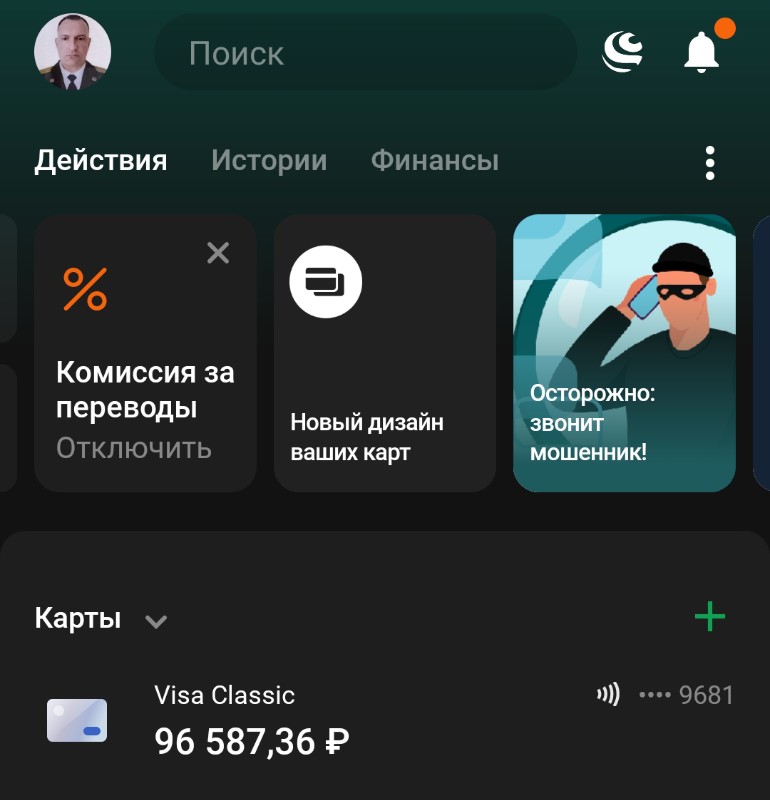Open the three-dot overflow menu
Screen dimensions: 770x800
(x=710, y=162)
